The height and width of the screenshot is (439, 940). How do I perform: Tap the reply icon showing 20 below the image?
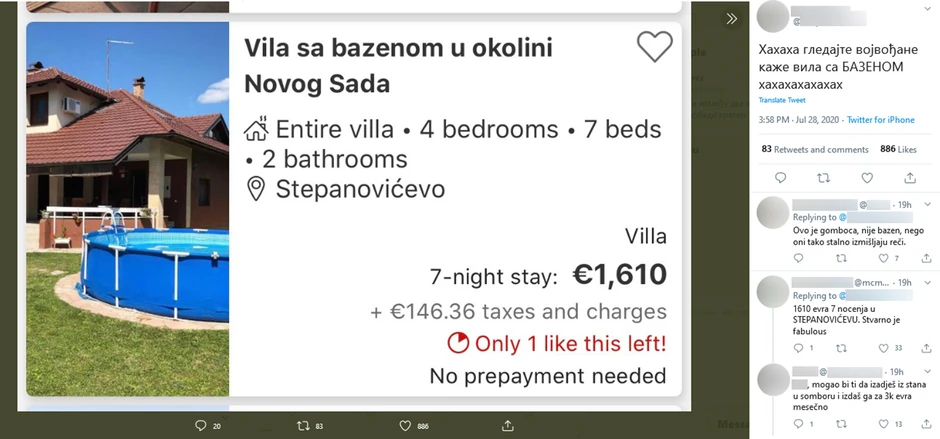(x=201, y=426)
